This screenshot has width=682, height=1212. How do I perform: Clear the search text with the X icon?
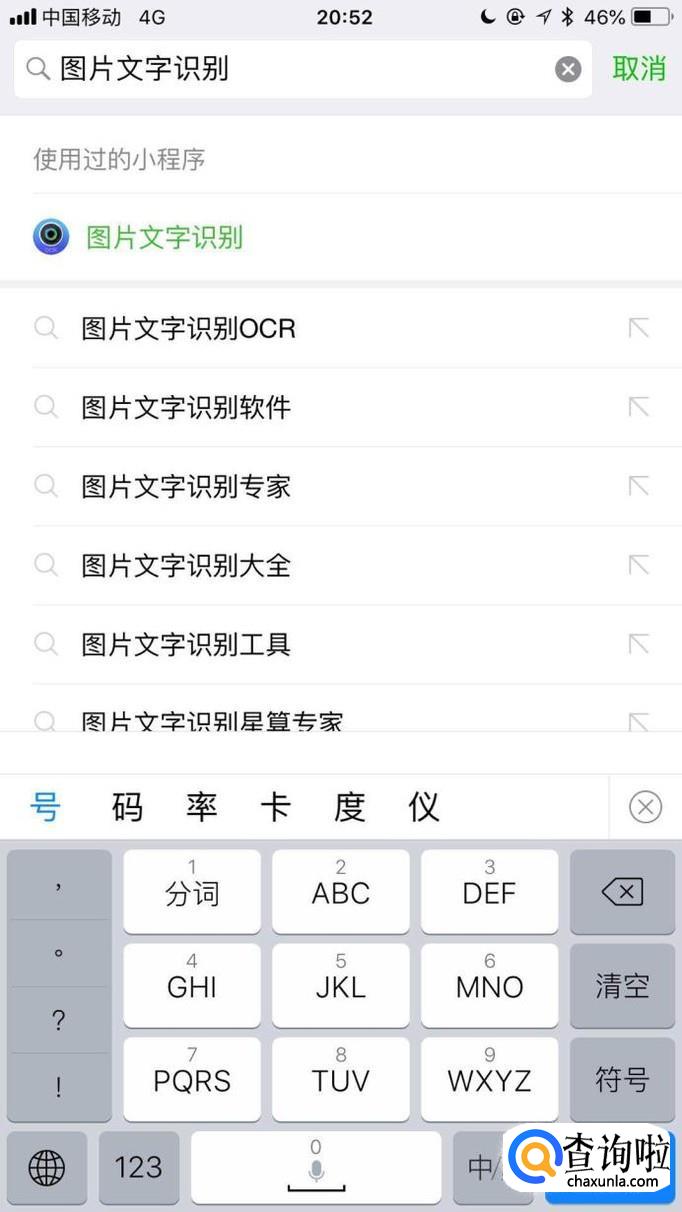tap(568, 69)
